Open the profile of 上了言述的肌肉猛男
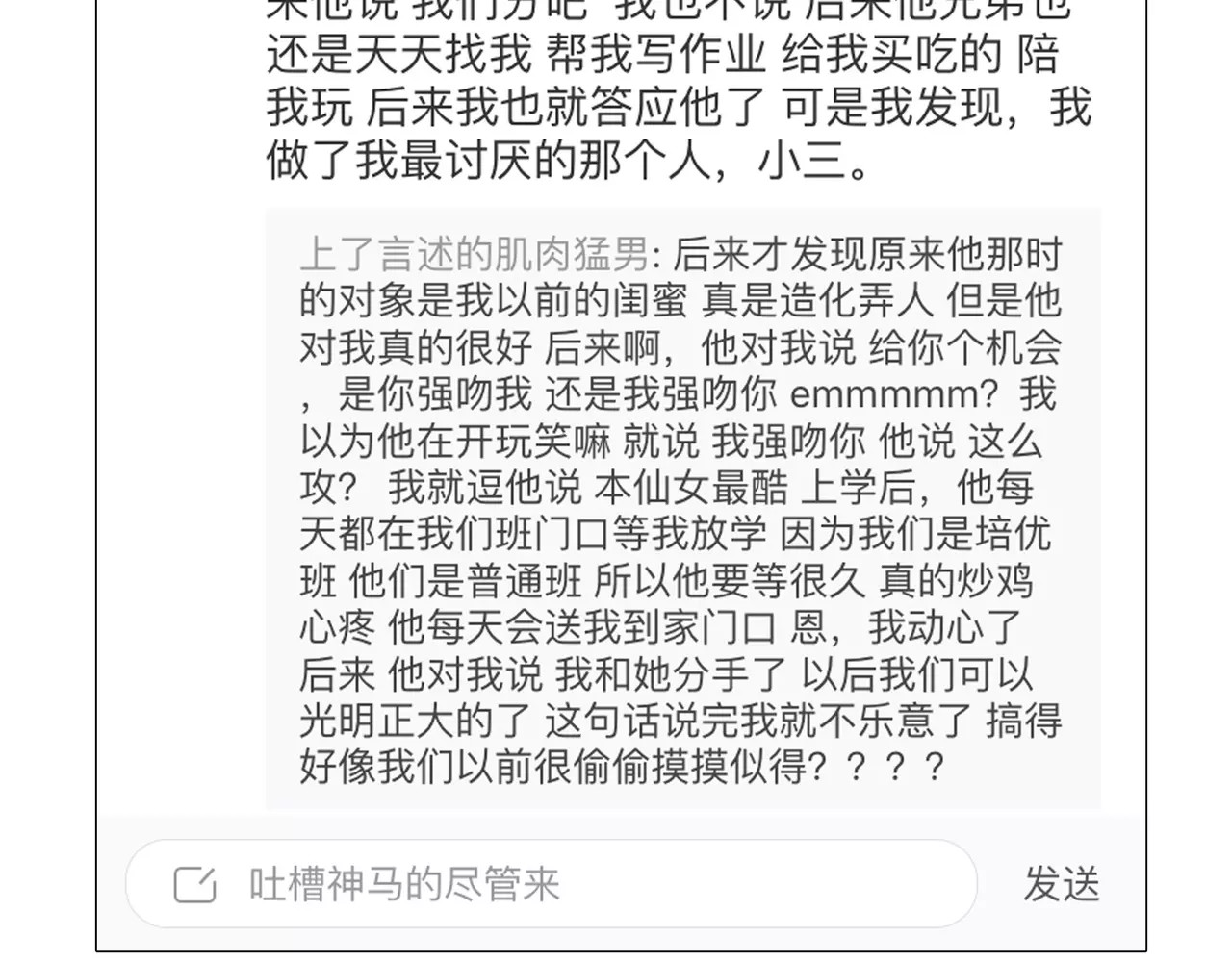 tap(475, 255)
